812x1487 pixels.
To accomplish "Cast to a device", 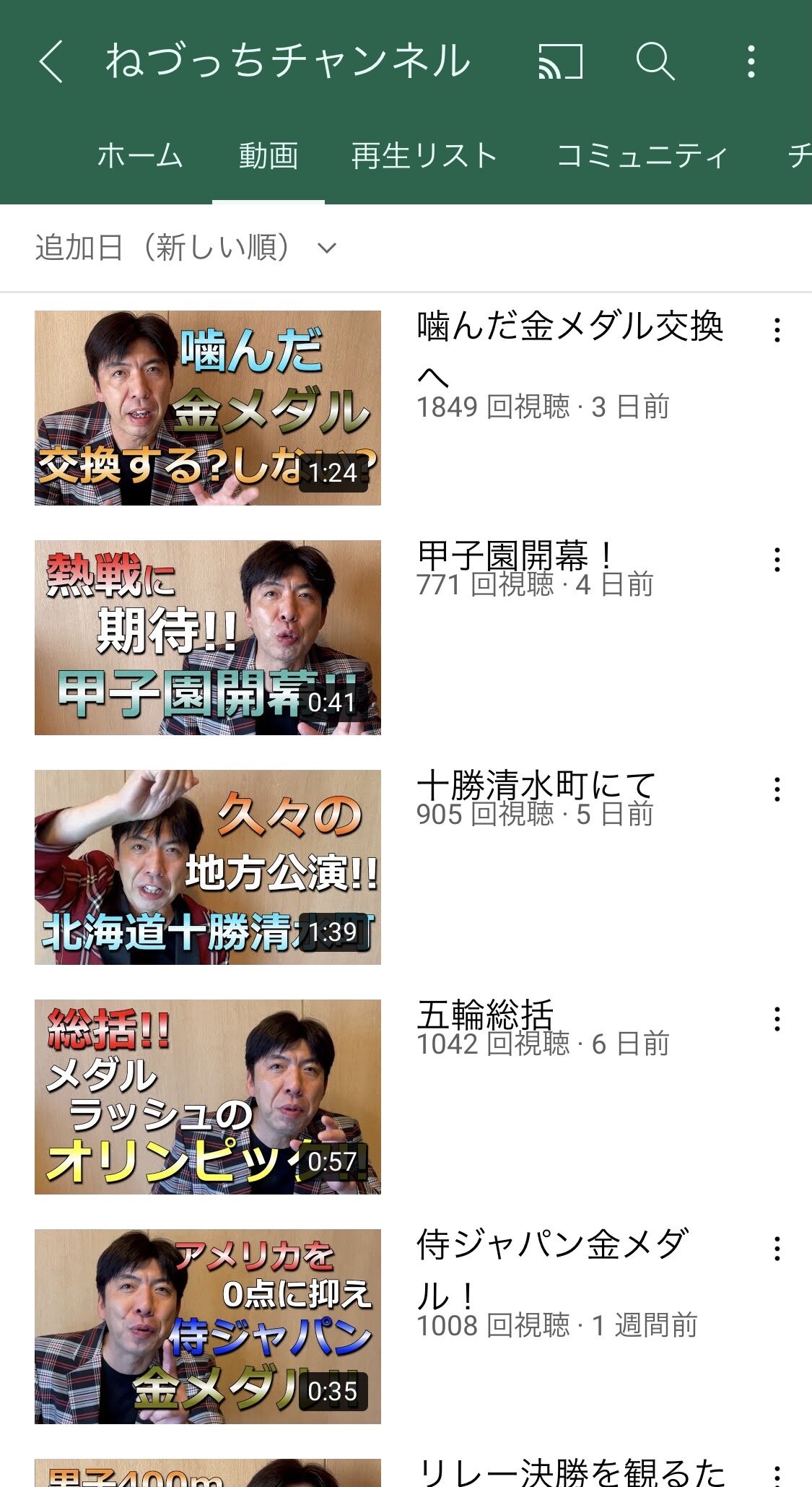I will pyautogui.click(x=560, y=61).
